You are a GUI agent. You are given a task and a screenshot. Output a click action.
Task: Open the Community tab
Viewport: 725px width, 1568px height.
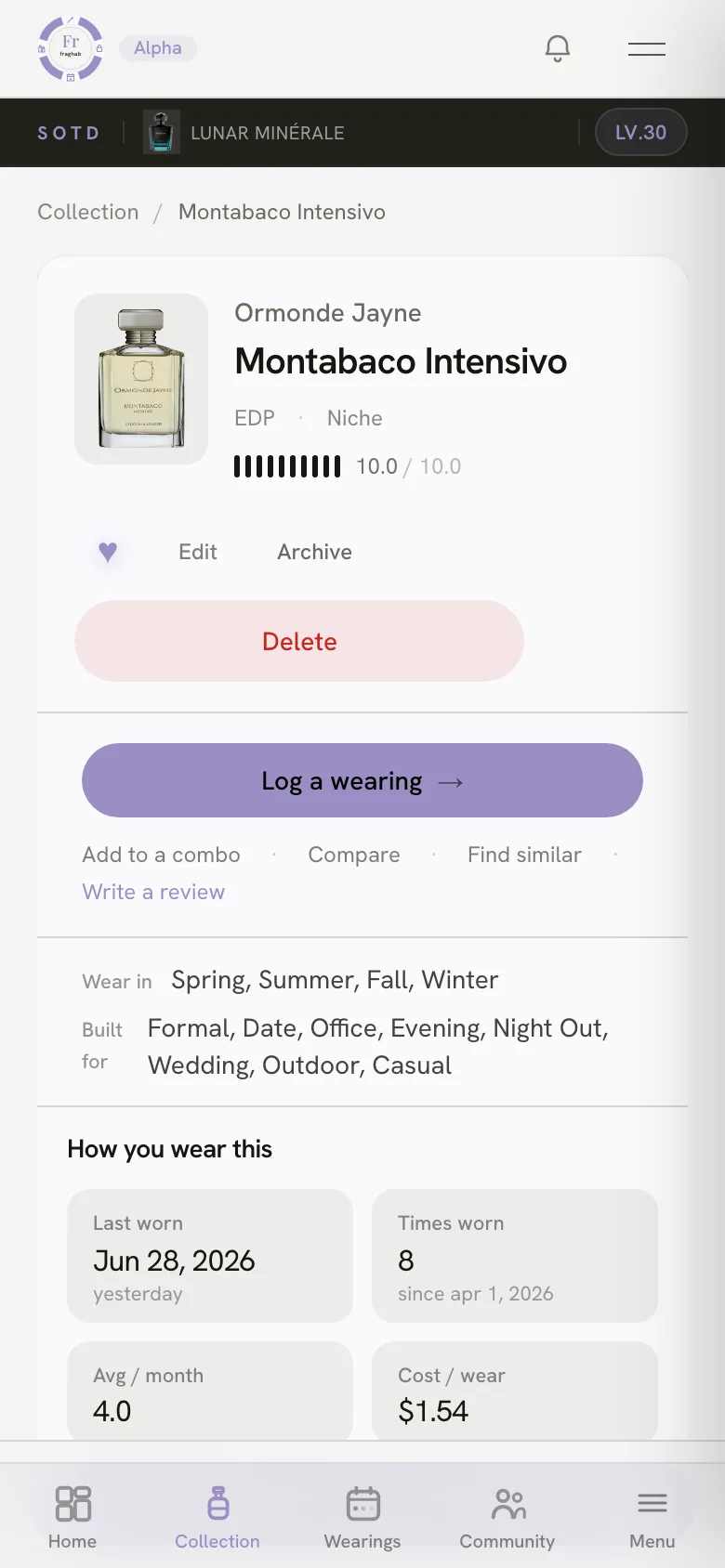pyautogui.click(x=507, y=1516)
